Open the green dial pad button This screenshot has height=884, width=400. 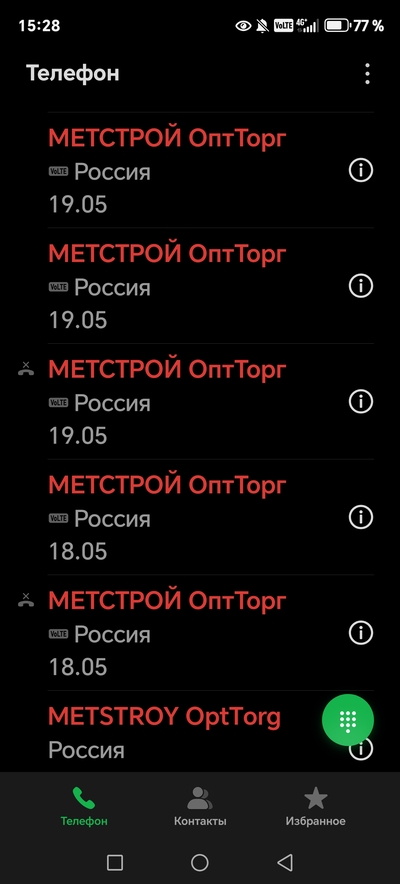[348, 720]
